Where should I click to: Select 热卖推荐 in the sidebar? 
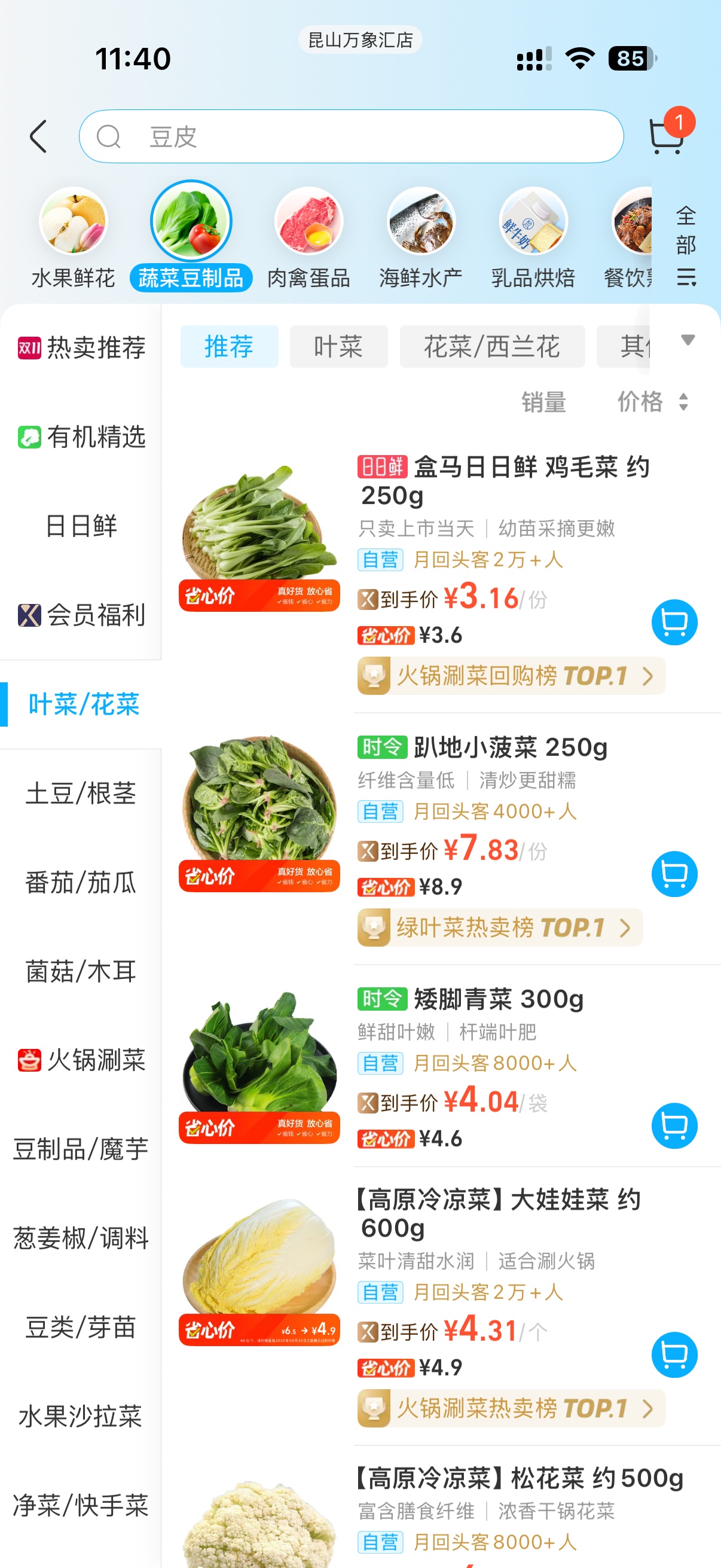[x=81, y=348]
